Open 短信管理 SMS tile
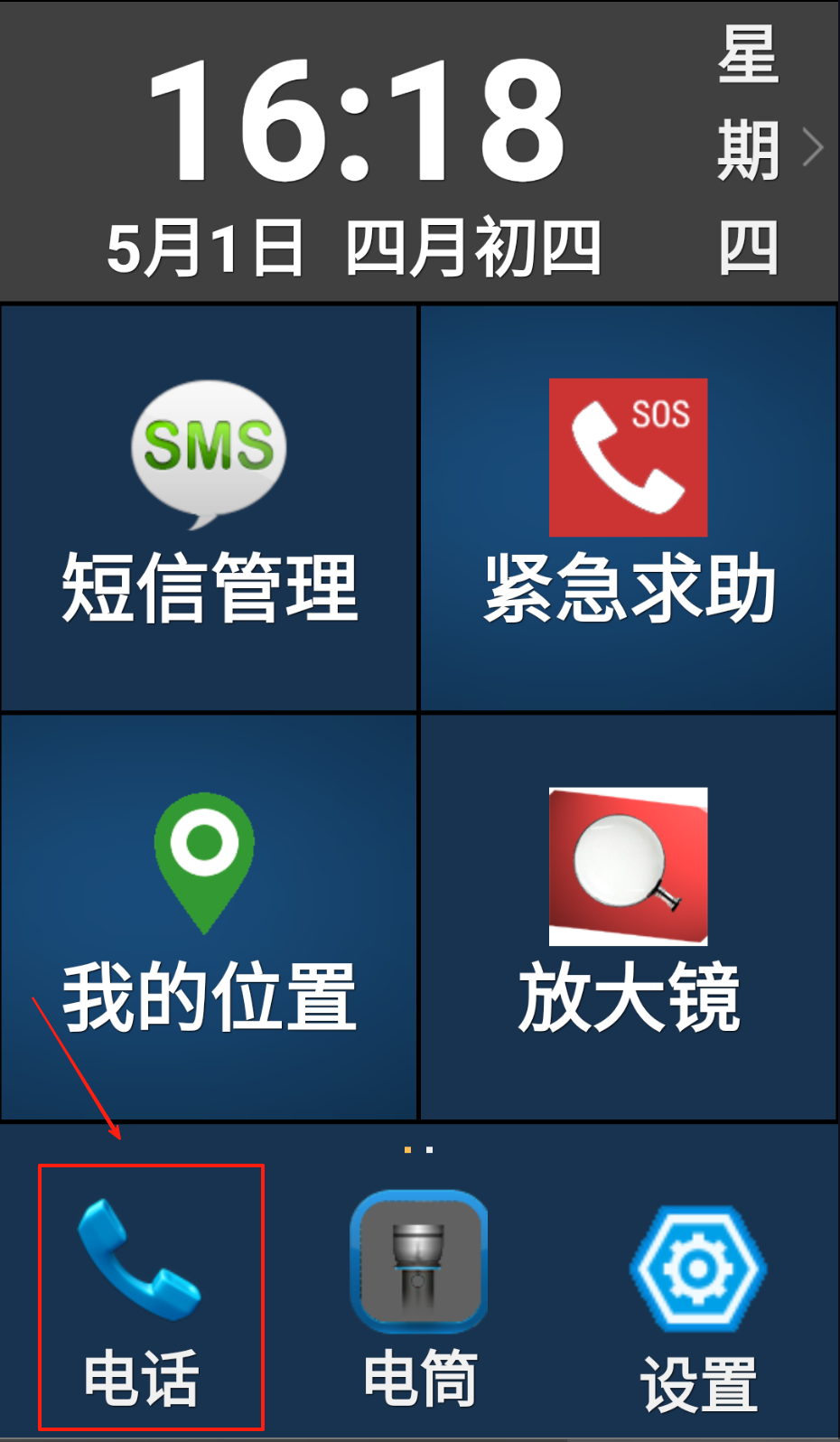Viewport: 840px width, 1442px height. pos(209,507)
